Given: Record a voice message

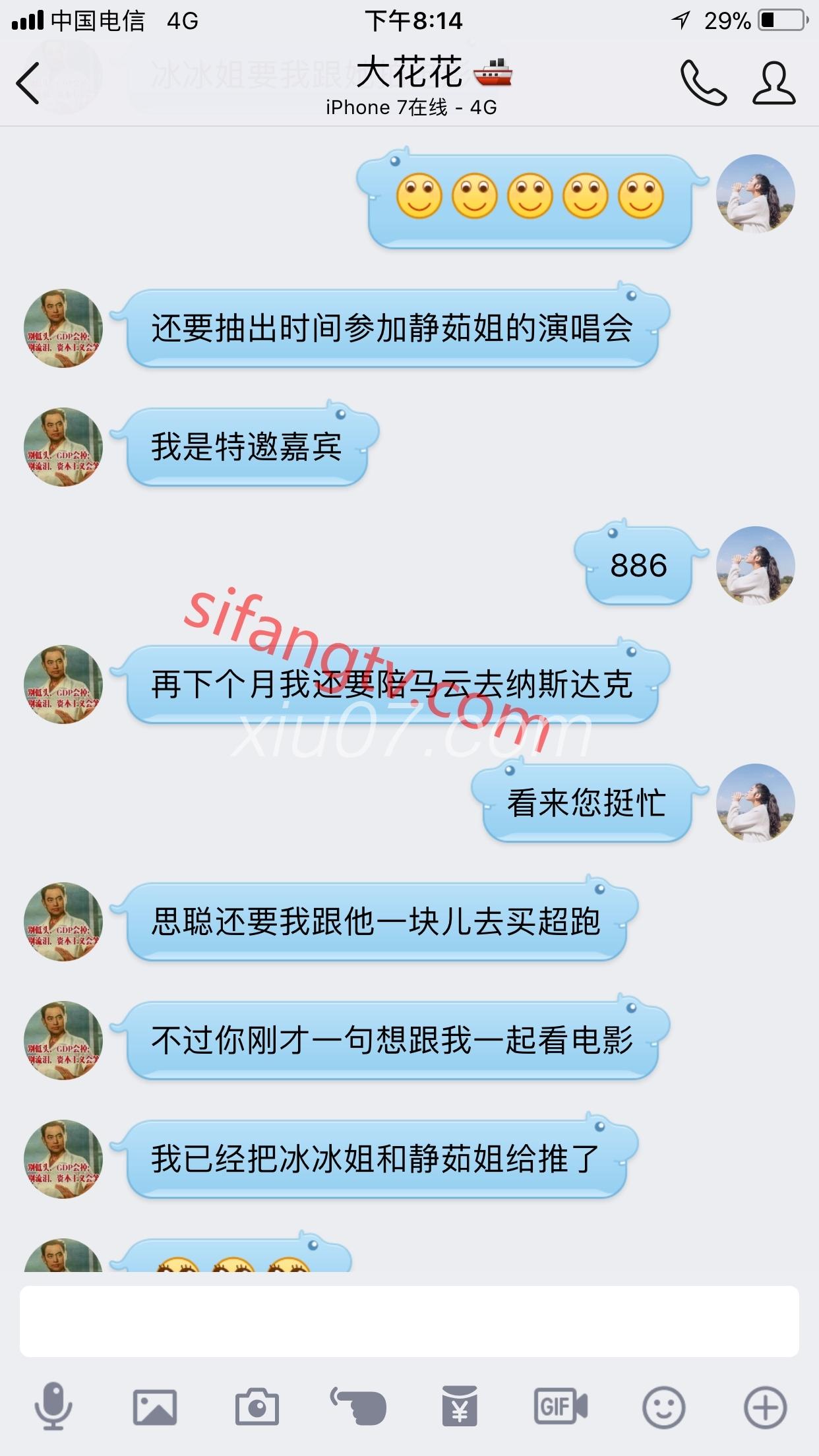Looking at the screenshot, I should (53, 1407).
